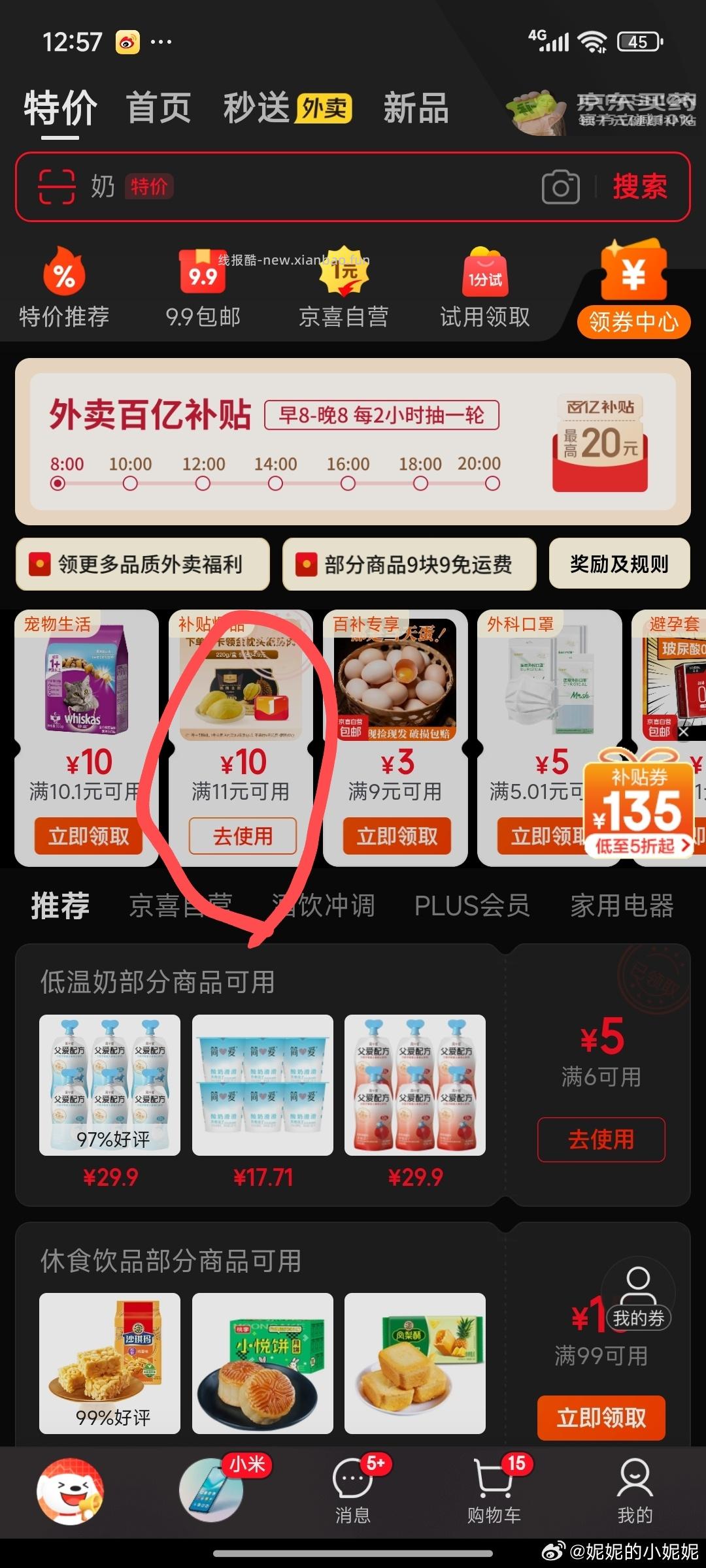Tap 去使用 on the circled ¥10 coupon

pos(242,837)
